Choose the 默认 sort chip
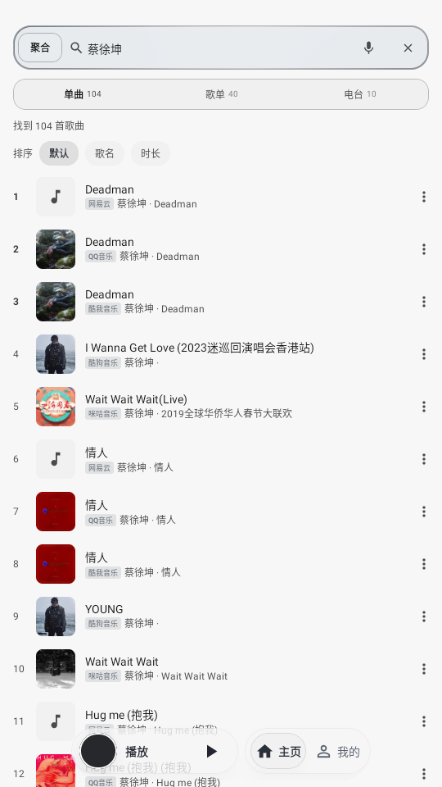Image resolution: width=442 pixels, height=787 pixels. tap(59, 153)
